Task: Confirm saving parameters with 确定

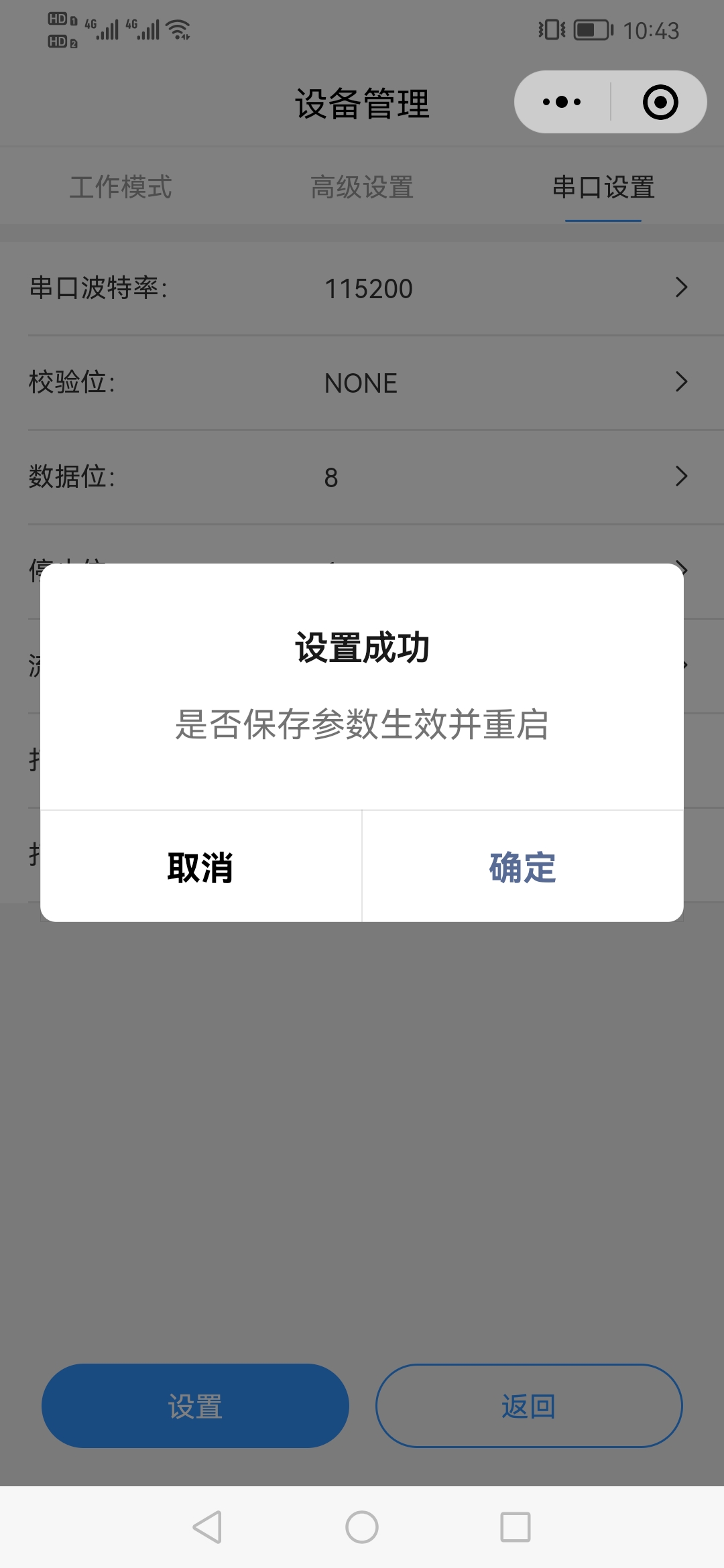Action: [522, 867]
